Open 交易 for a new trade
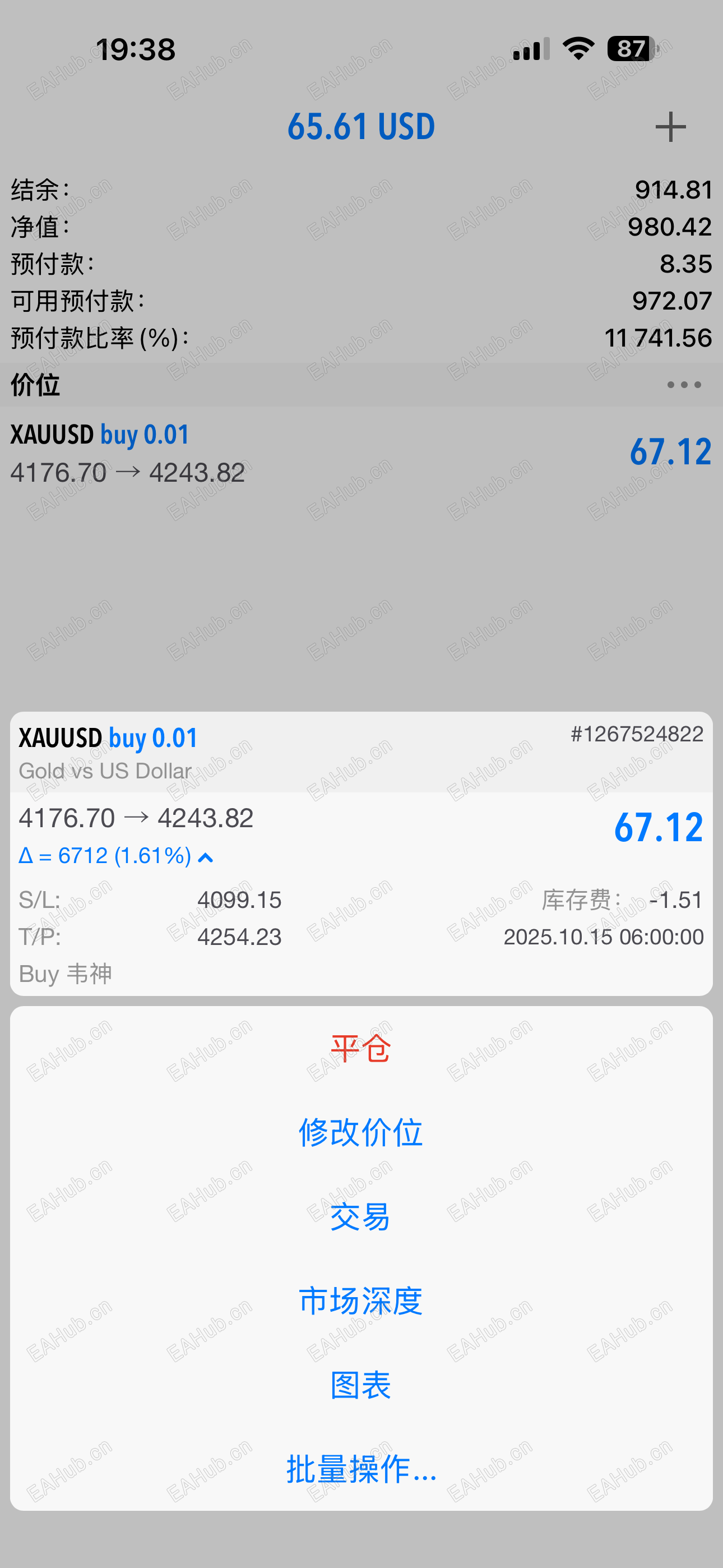Image resolution: width=723 pixels, height=1568 pixels. click(x=361, y=1217)
